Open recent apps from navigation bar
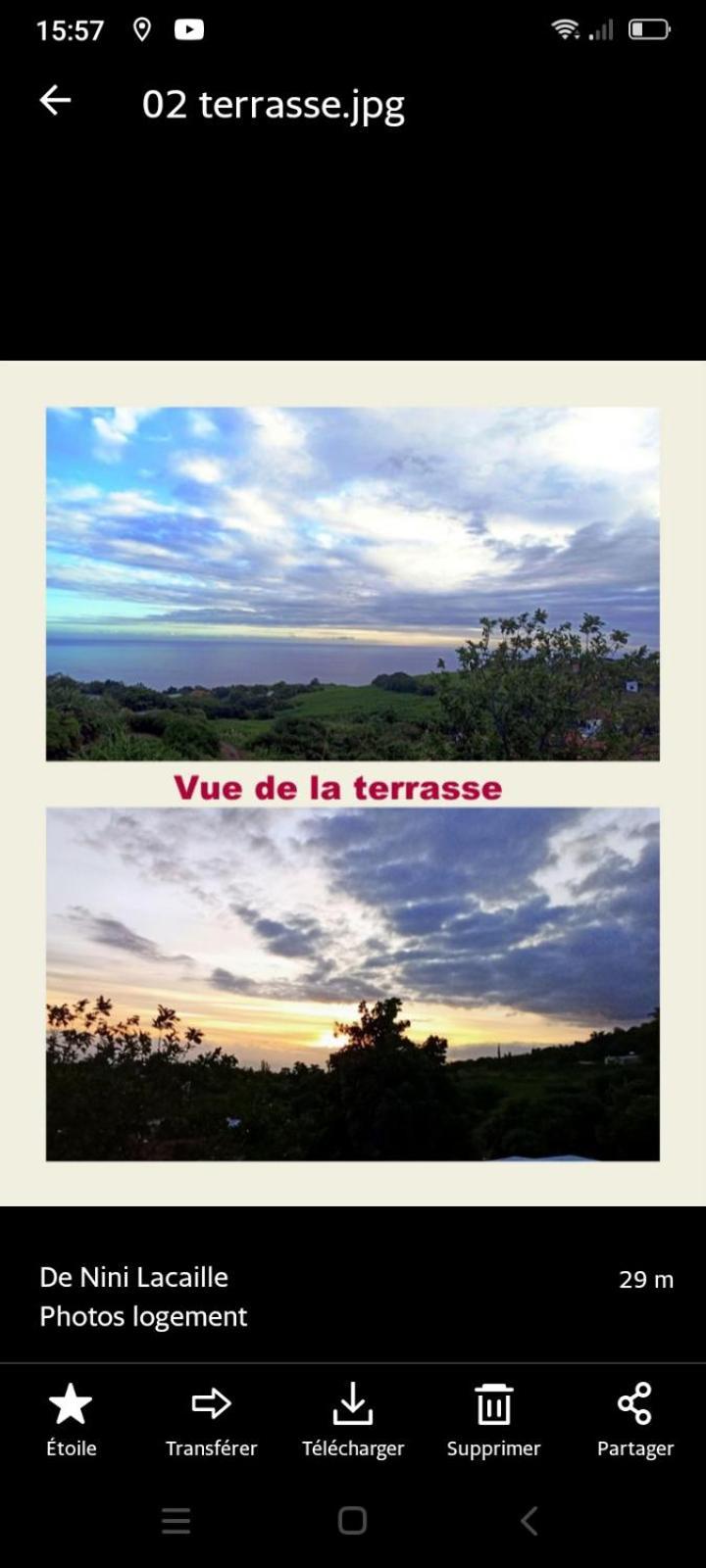 click(x=176, y=1520)
